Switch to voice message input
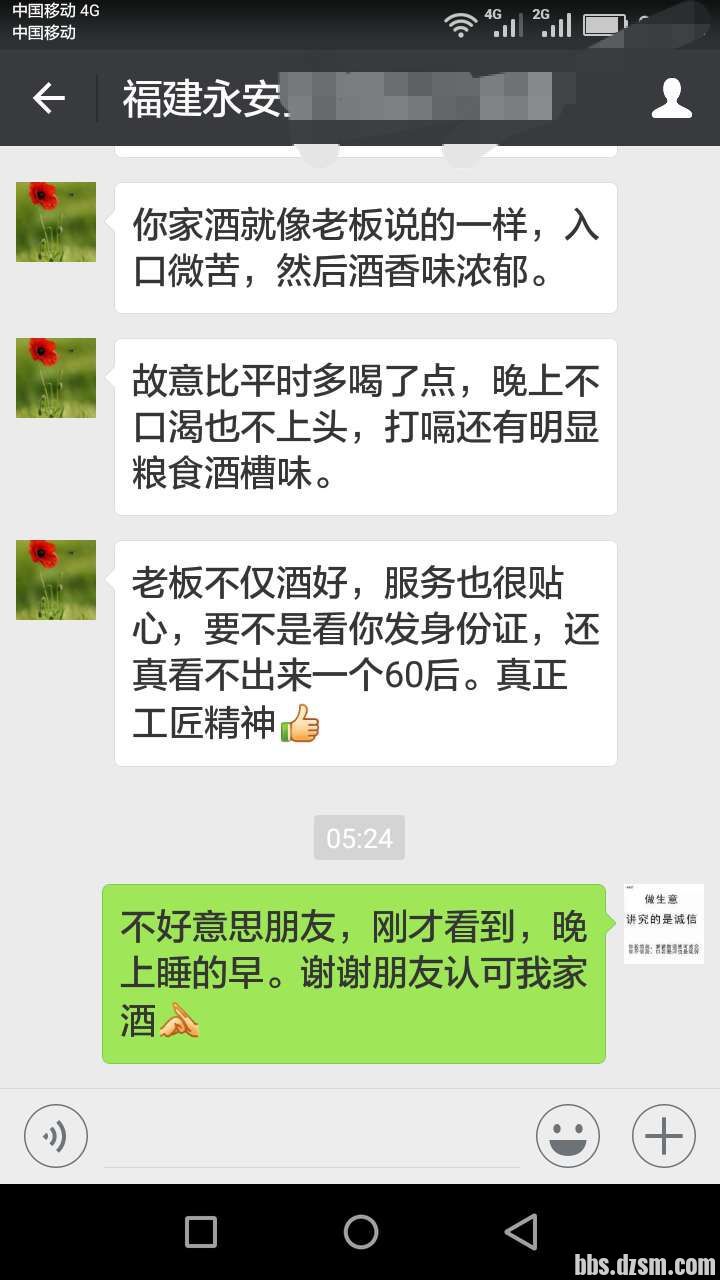Screen dimensions: 720x1280 tap(56, 1136)
